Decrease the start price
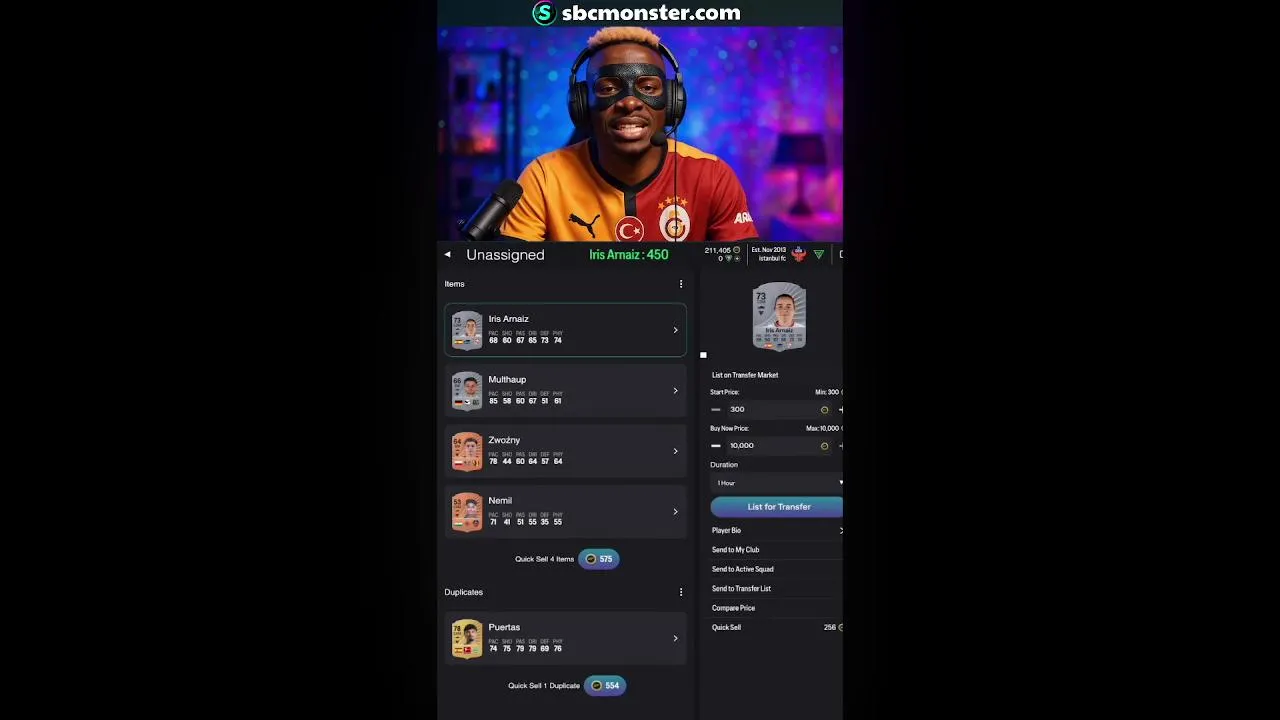The image size is (1280, 720). point(716,410)
